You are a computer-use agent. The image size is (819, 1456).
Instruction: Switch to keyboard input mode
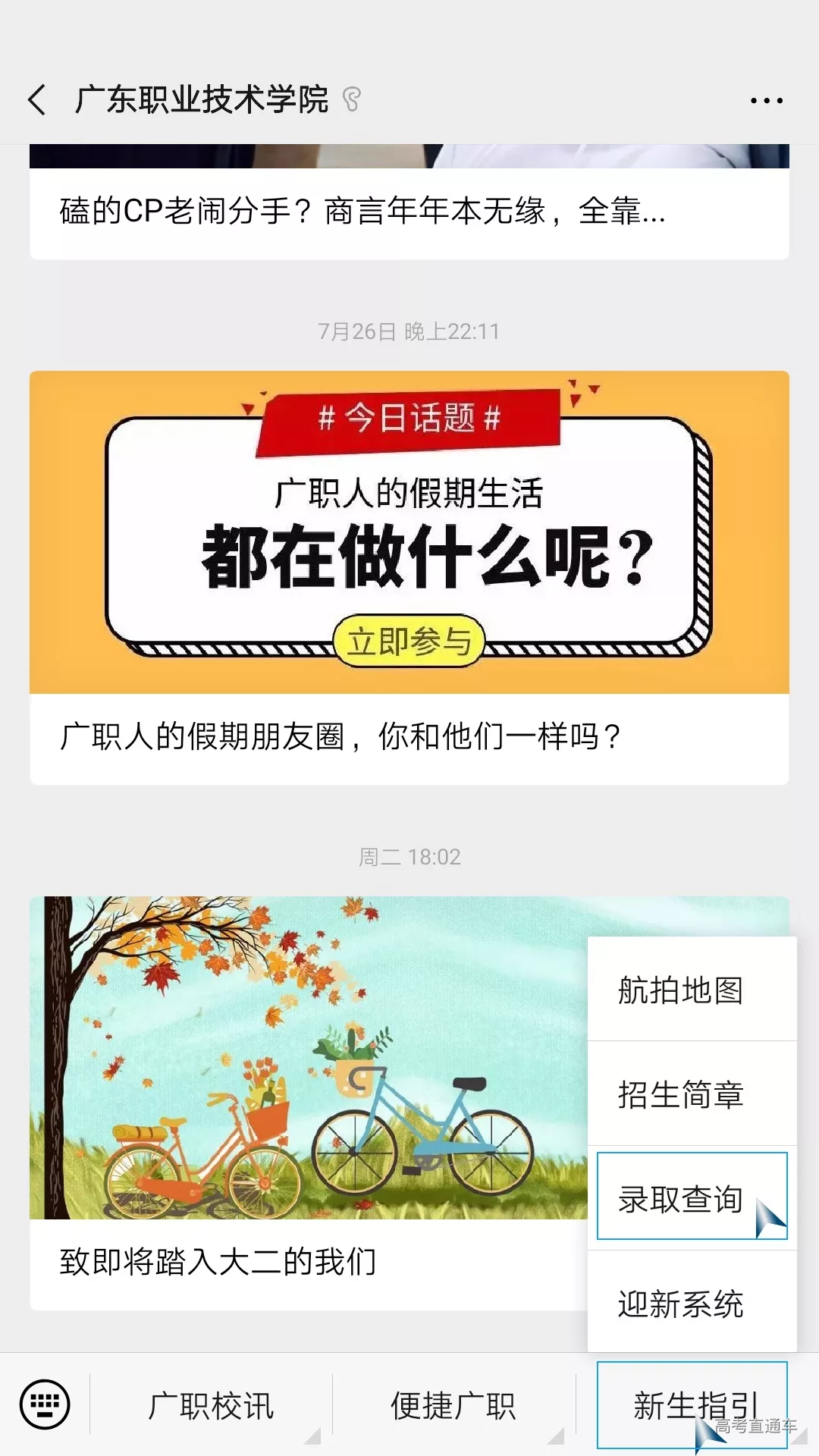click(x=45, y=1404)
